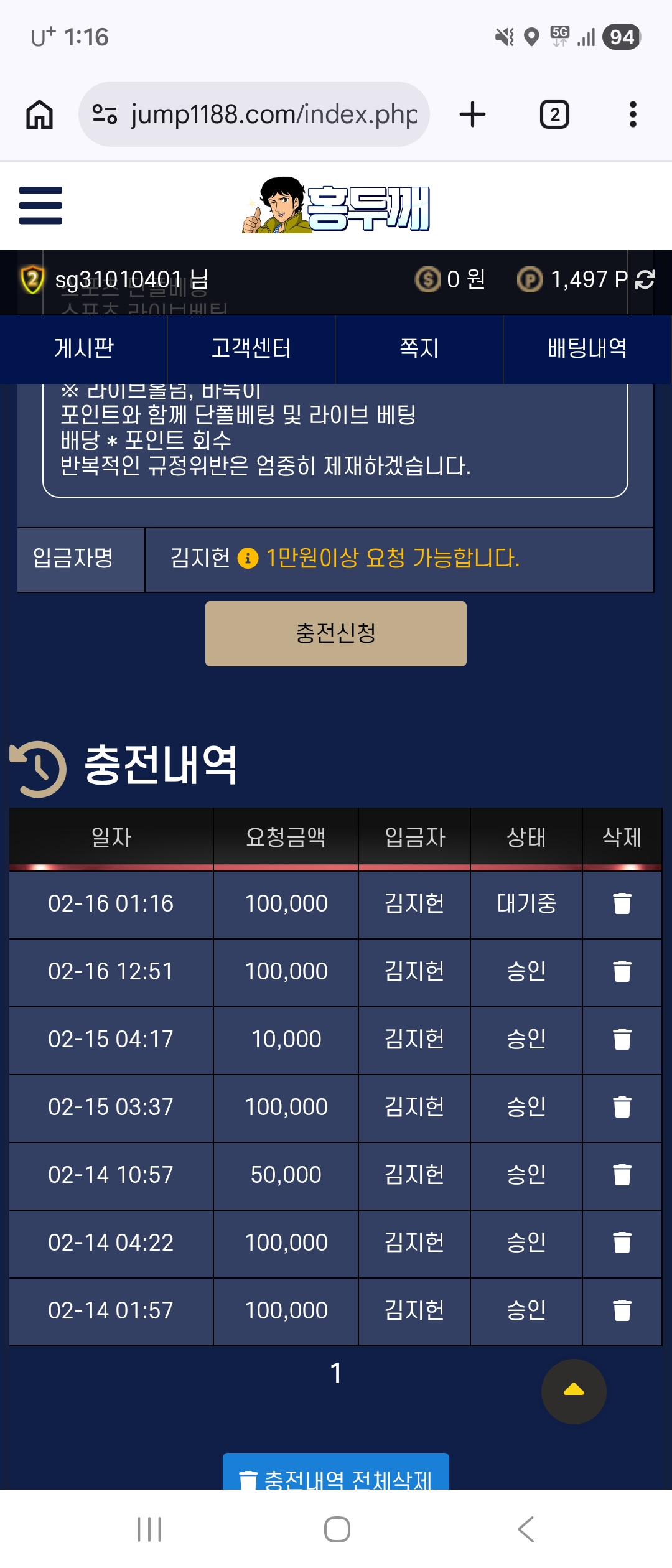Open the tab switcher showing 2 tabs
Viewport: 672px width, 1568px height.
[554, 114]
